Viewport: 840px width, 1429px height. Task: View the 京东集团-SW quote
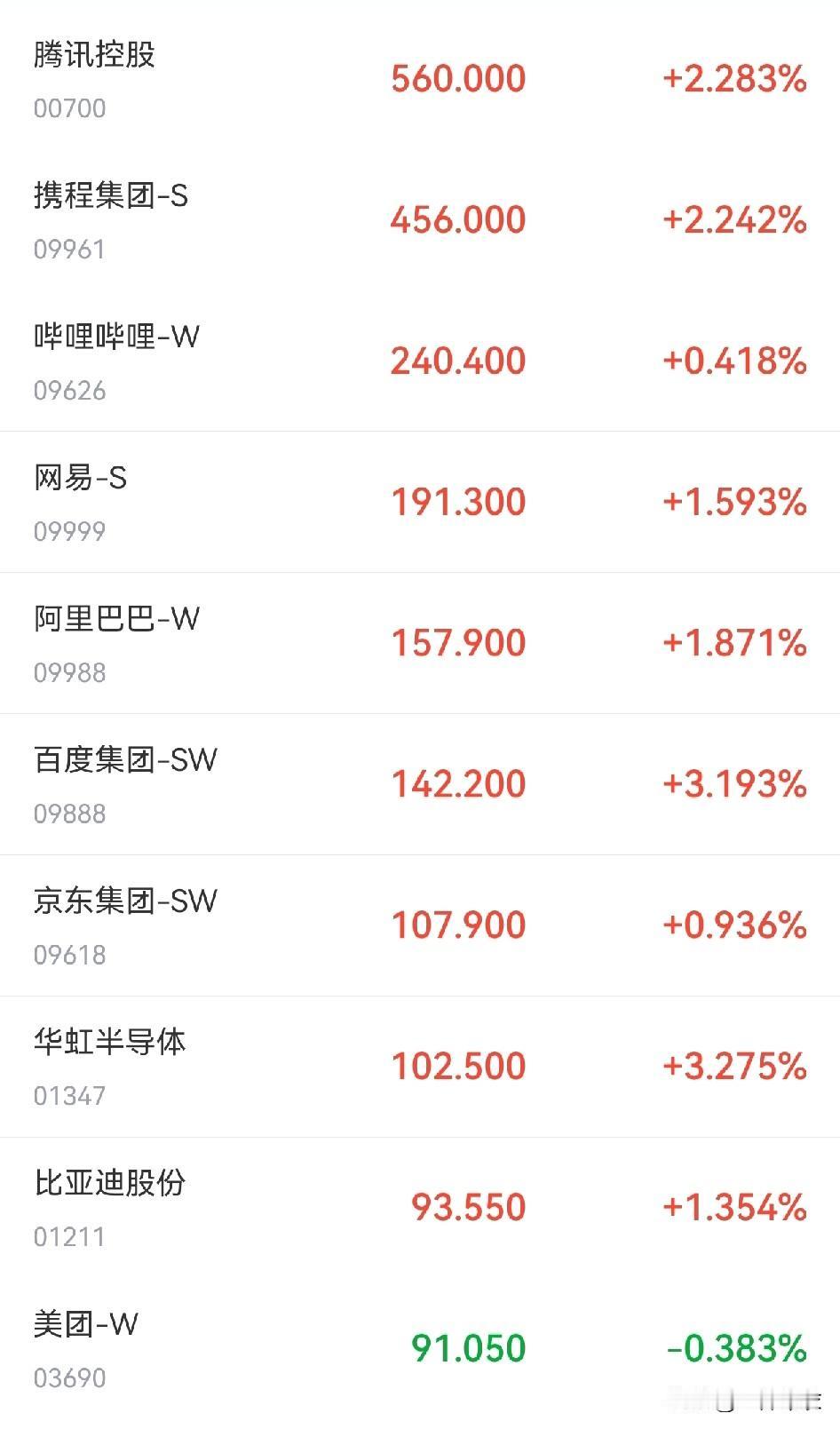click(x=125, y=901)
